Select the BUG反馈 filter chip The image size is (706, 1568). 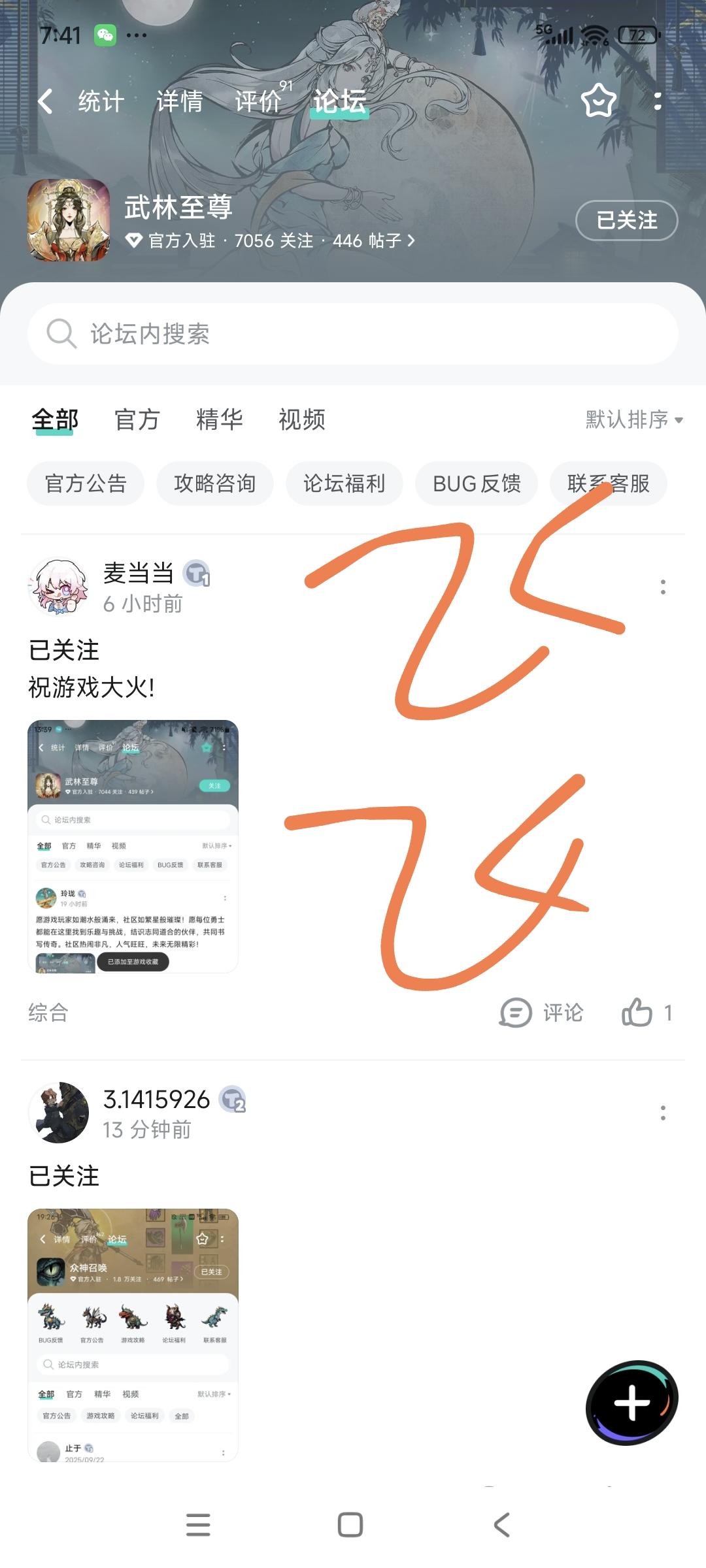[x=477, y=483]
